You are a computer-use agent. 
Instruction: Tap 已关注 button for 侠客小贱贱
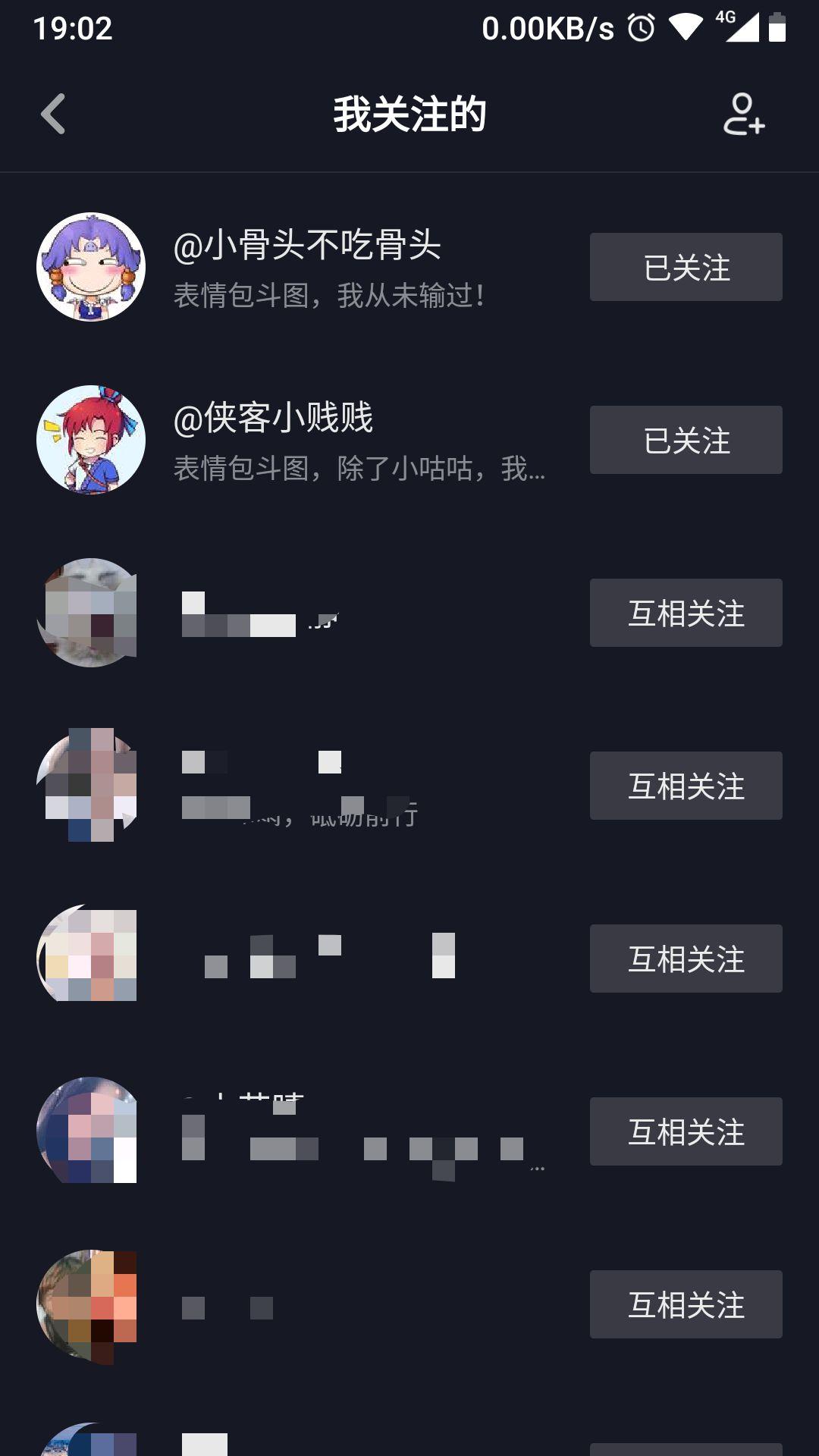click(x=686, y=440)
